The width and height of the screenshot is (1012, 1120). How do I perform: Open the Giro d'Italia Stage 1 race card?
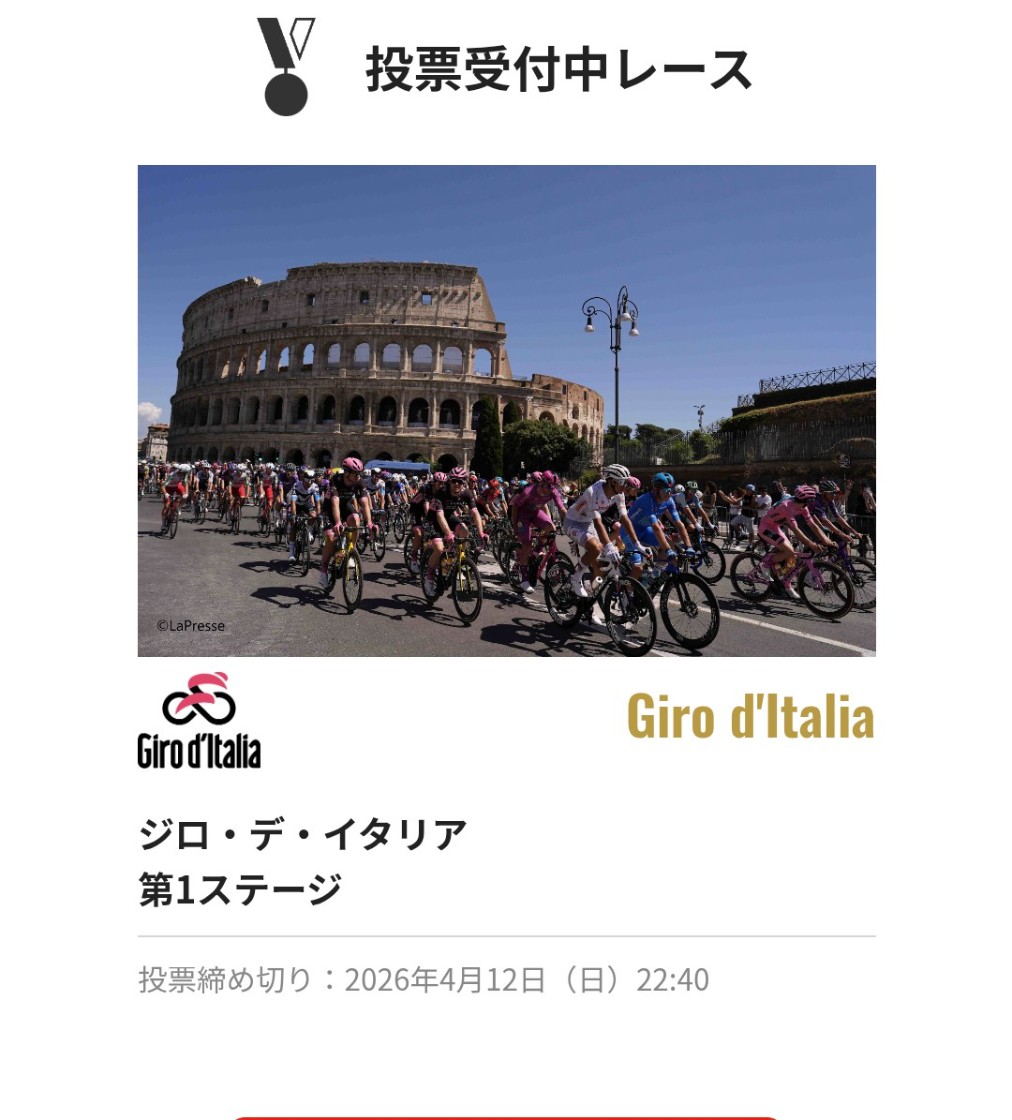point(506,411)
